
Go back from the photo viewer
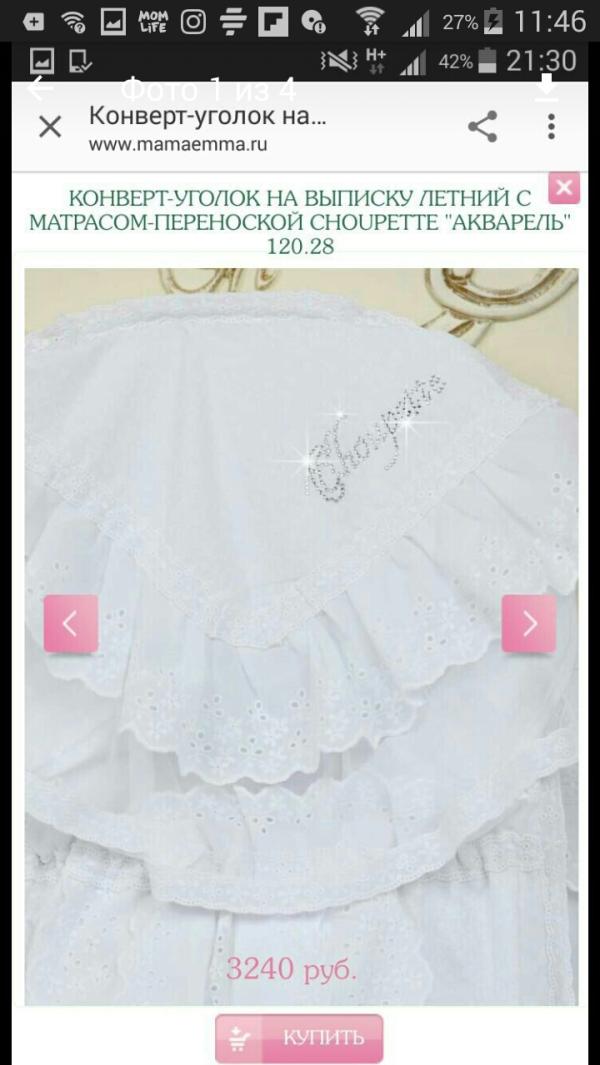42,89
